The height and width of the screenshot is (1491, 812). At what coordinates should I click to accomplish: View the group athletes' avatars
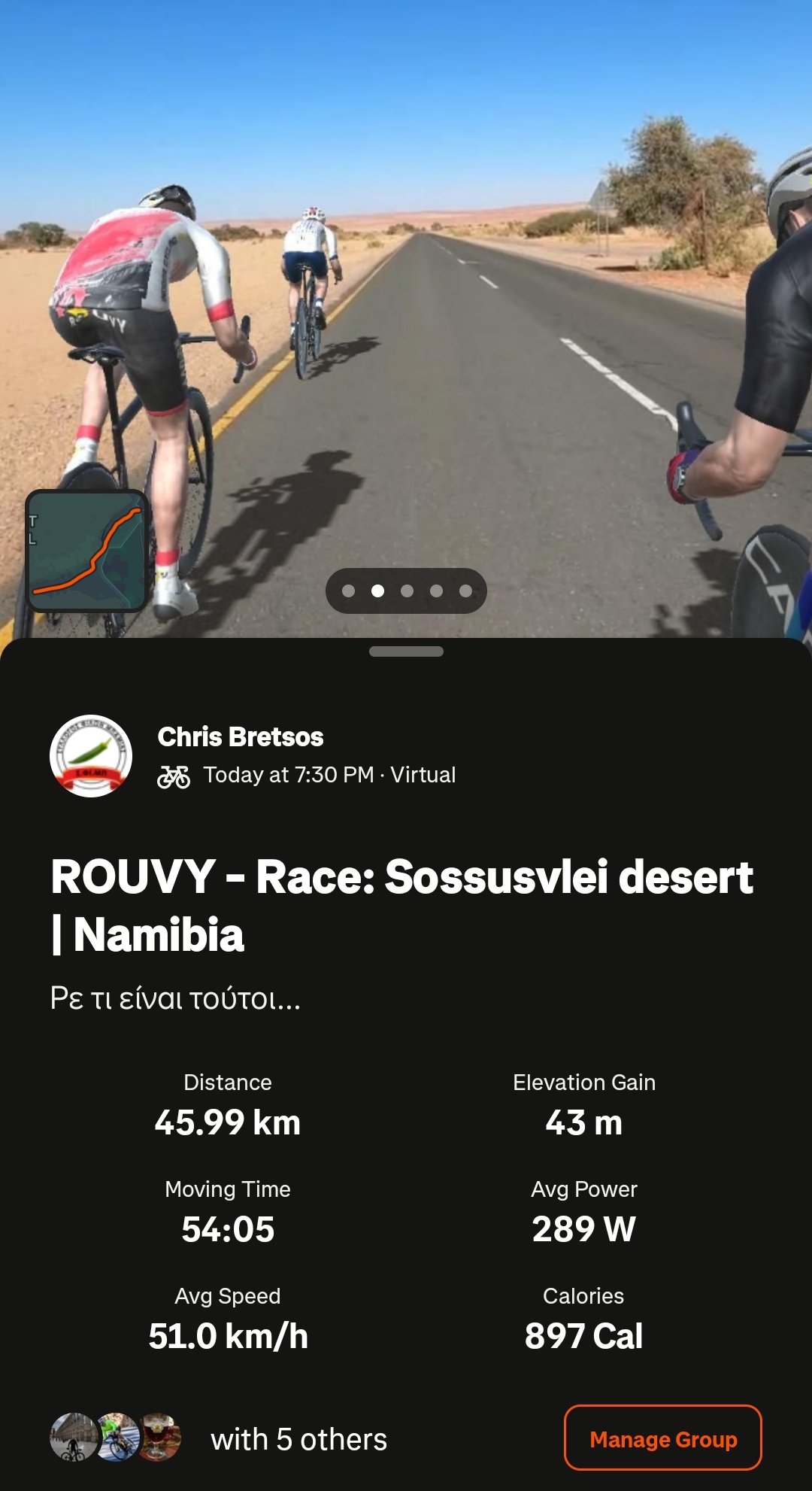116,1438
